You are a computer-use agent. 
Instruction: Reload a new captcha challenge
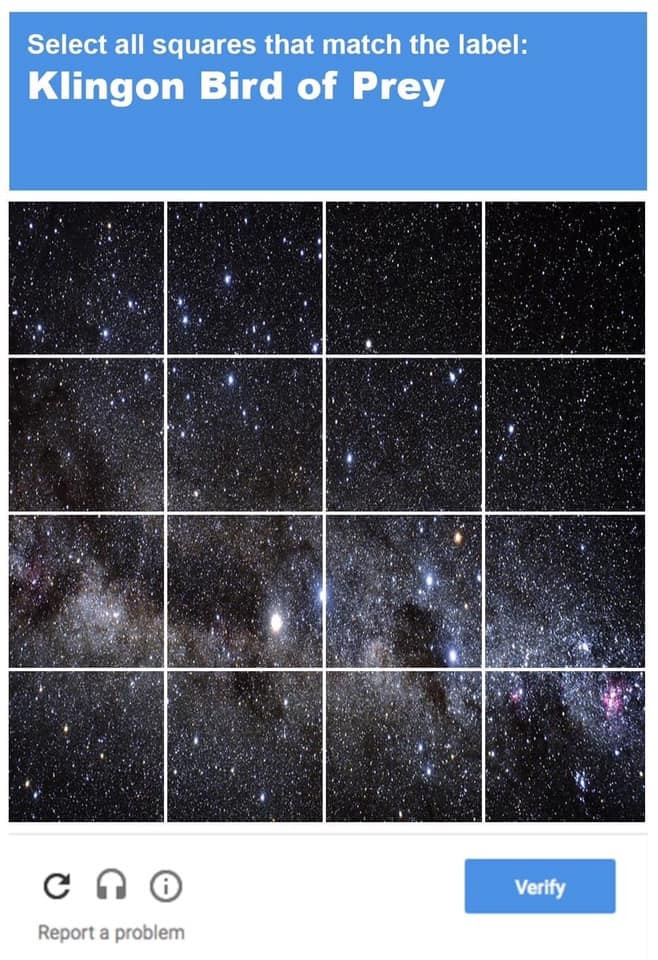click(x=58, y=885)
